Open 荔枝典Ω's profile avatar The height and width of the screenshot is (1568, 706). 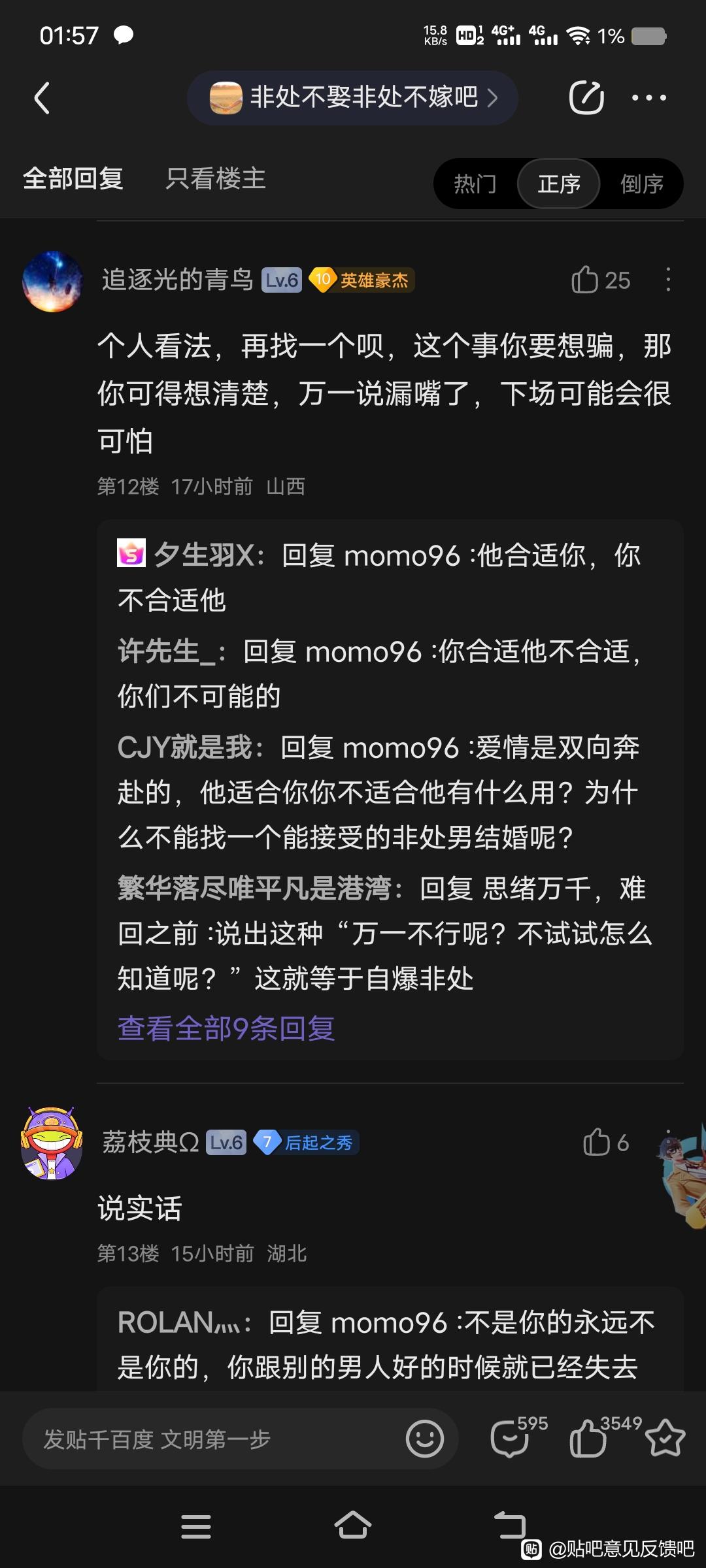pos(52,1143)
